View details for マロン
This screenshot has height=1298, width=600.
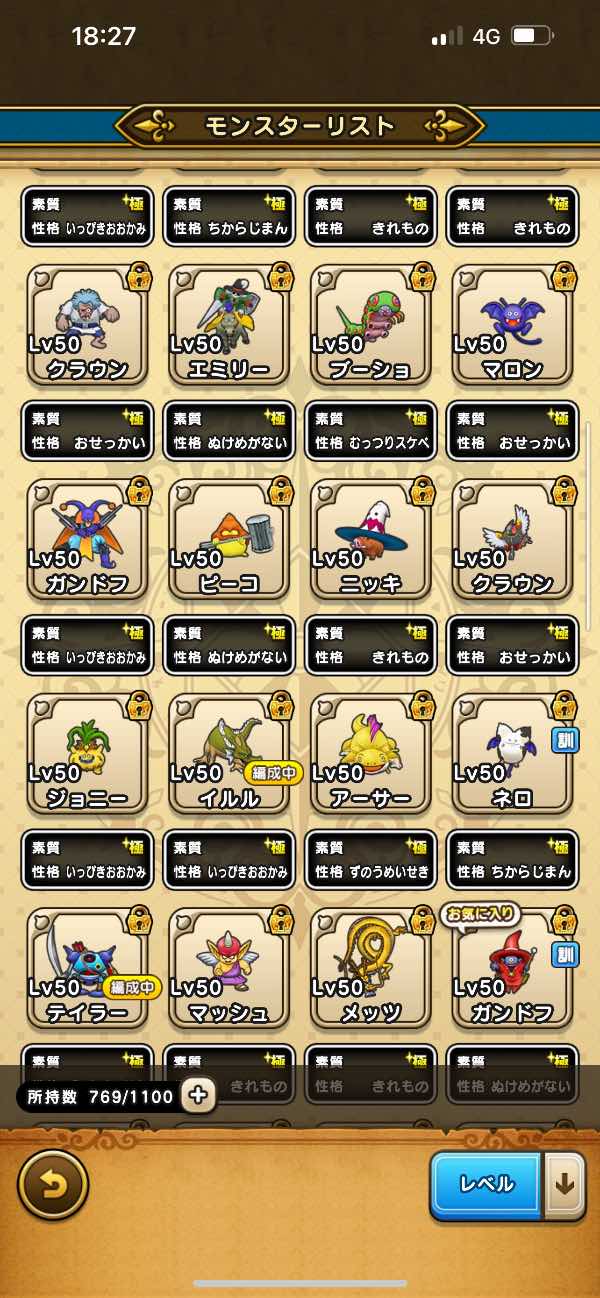[x=514, y=325]
